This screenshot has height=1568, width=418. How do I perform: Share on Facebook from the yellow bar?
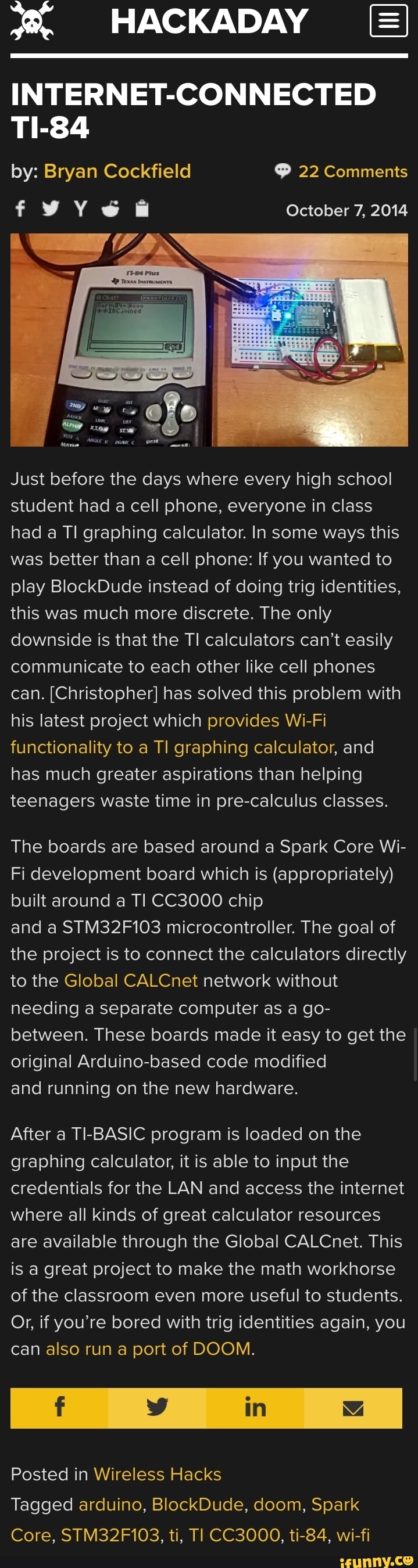click(x=59, y=1407)
